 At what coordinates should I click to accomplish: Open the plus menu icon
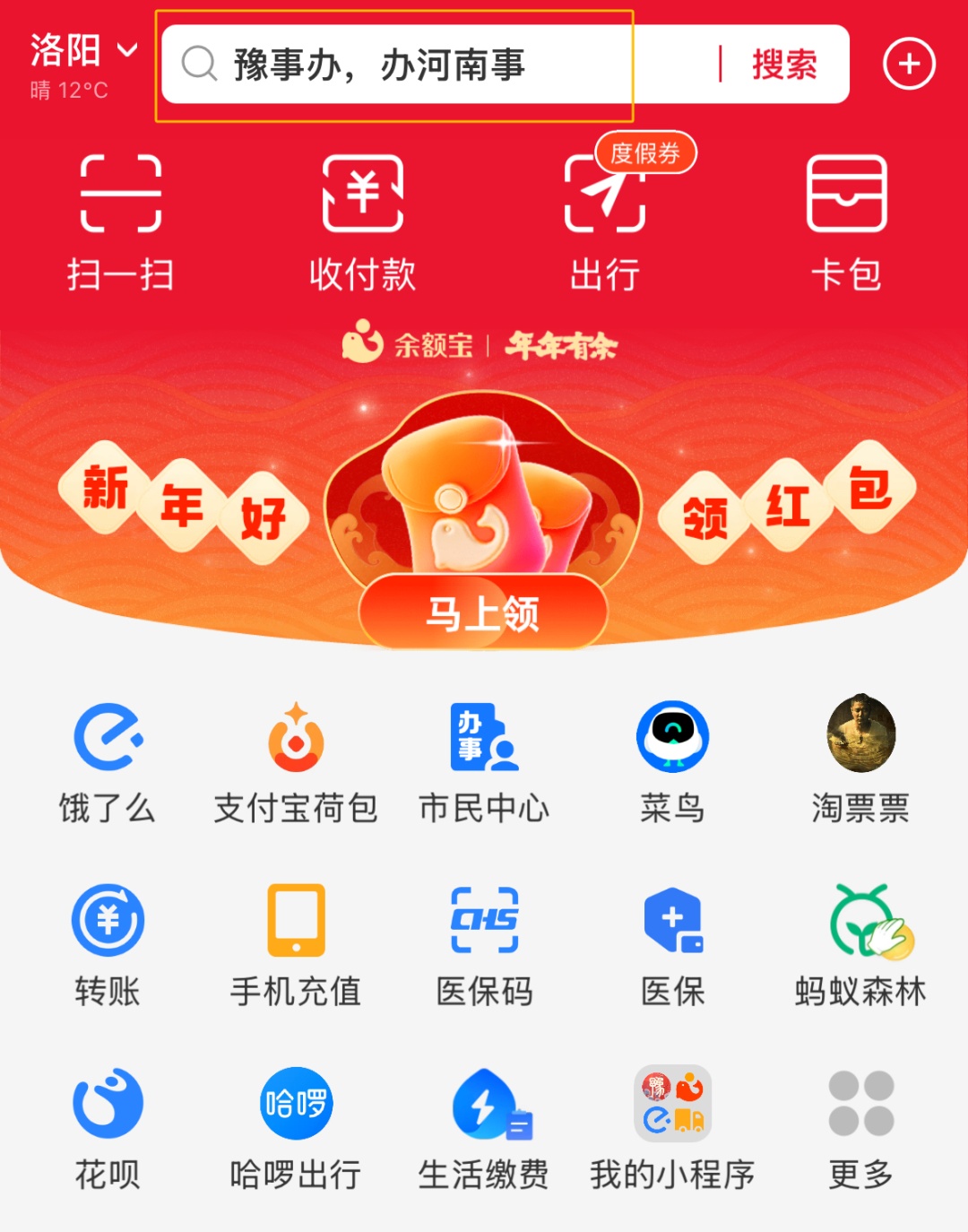909,65
